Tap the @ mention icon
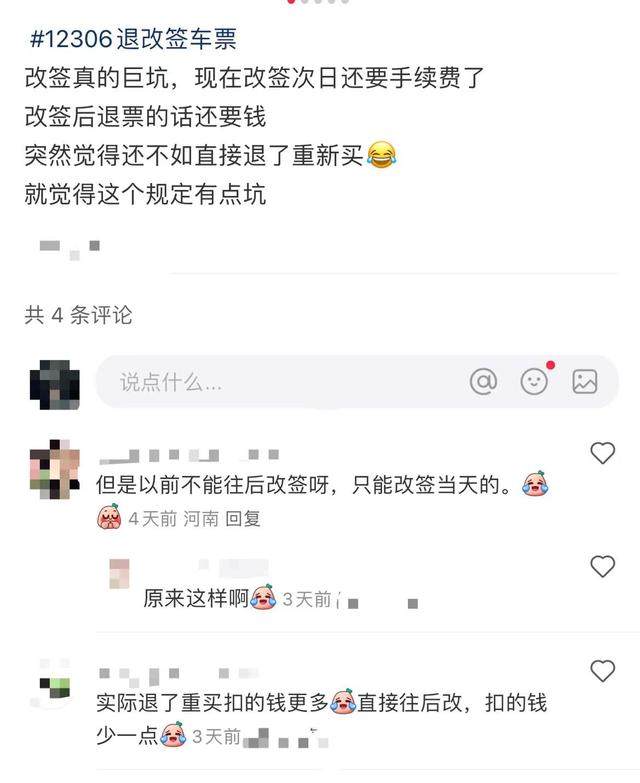Screen dimensions: 640x783 pos(483,381)
